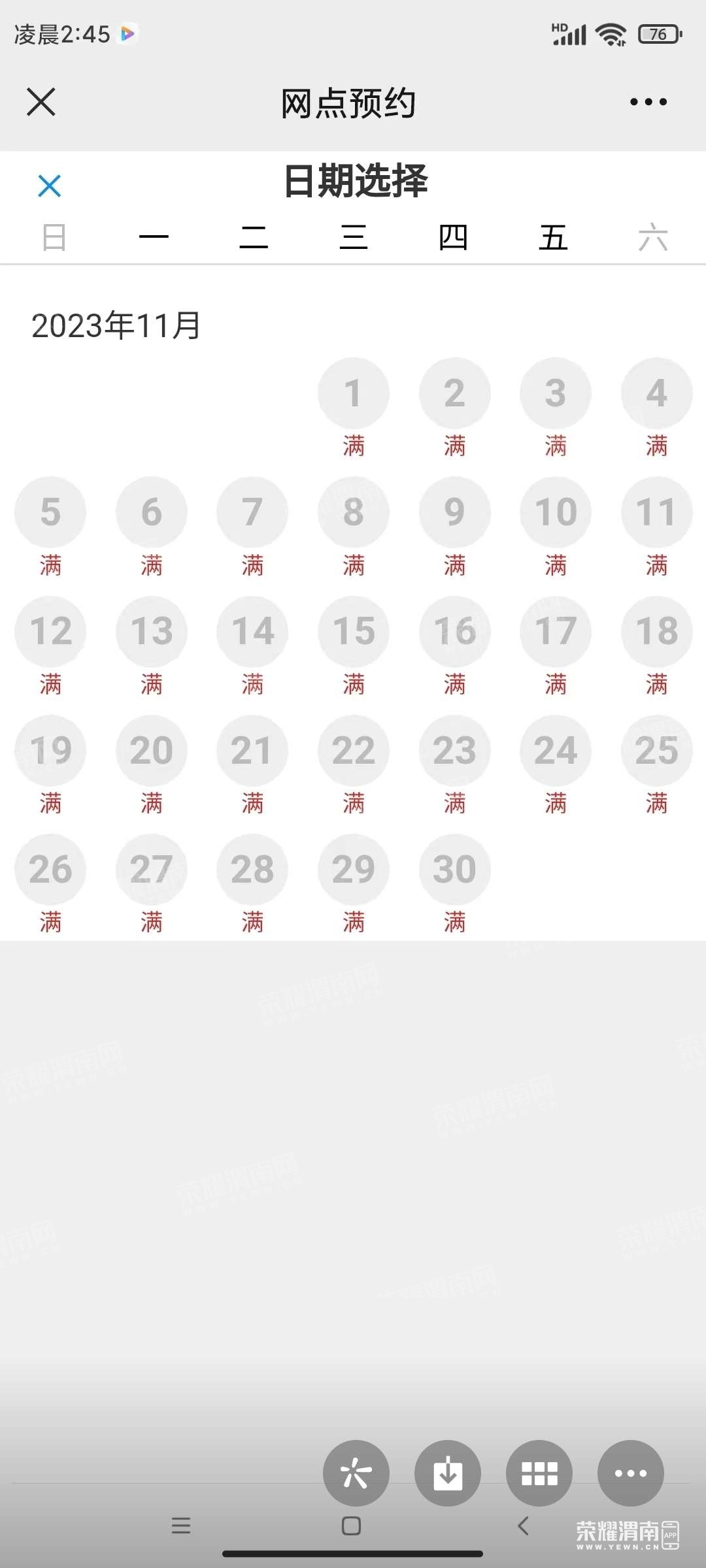Choose date 19 in the calendar
Screen dimensions: 706x1568
(50, 750)
